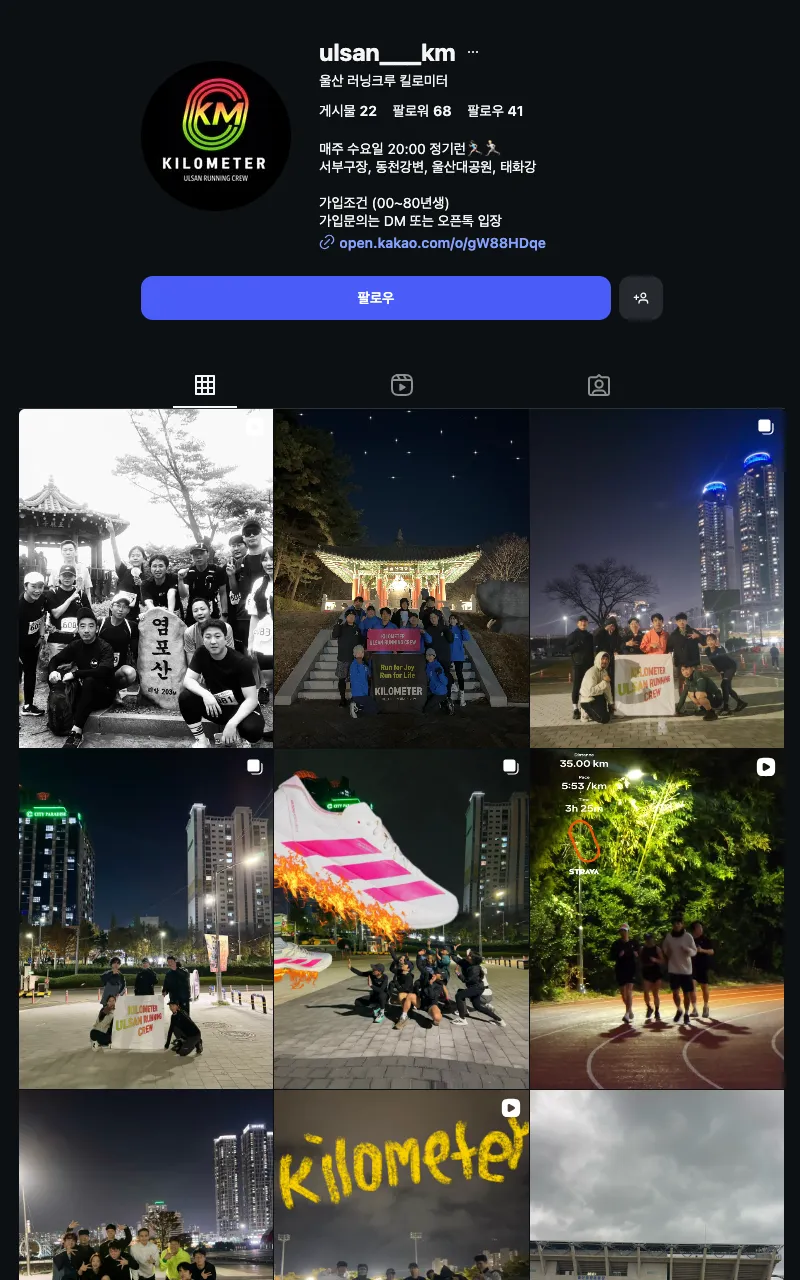Play the yellow kilometer lettering reel
Image resolution: width=800 pixels, height=1280 pixels.
click(x=401, y=1185)
